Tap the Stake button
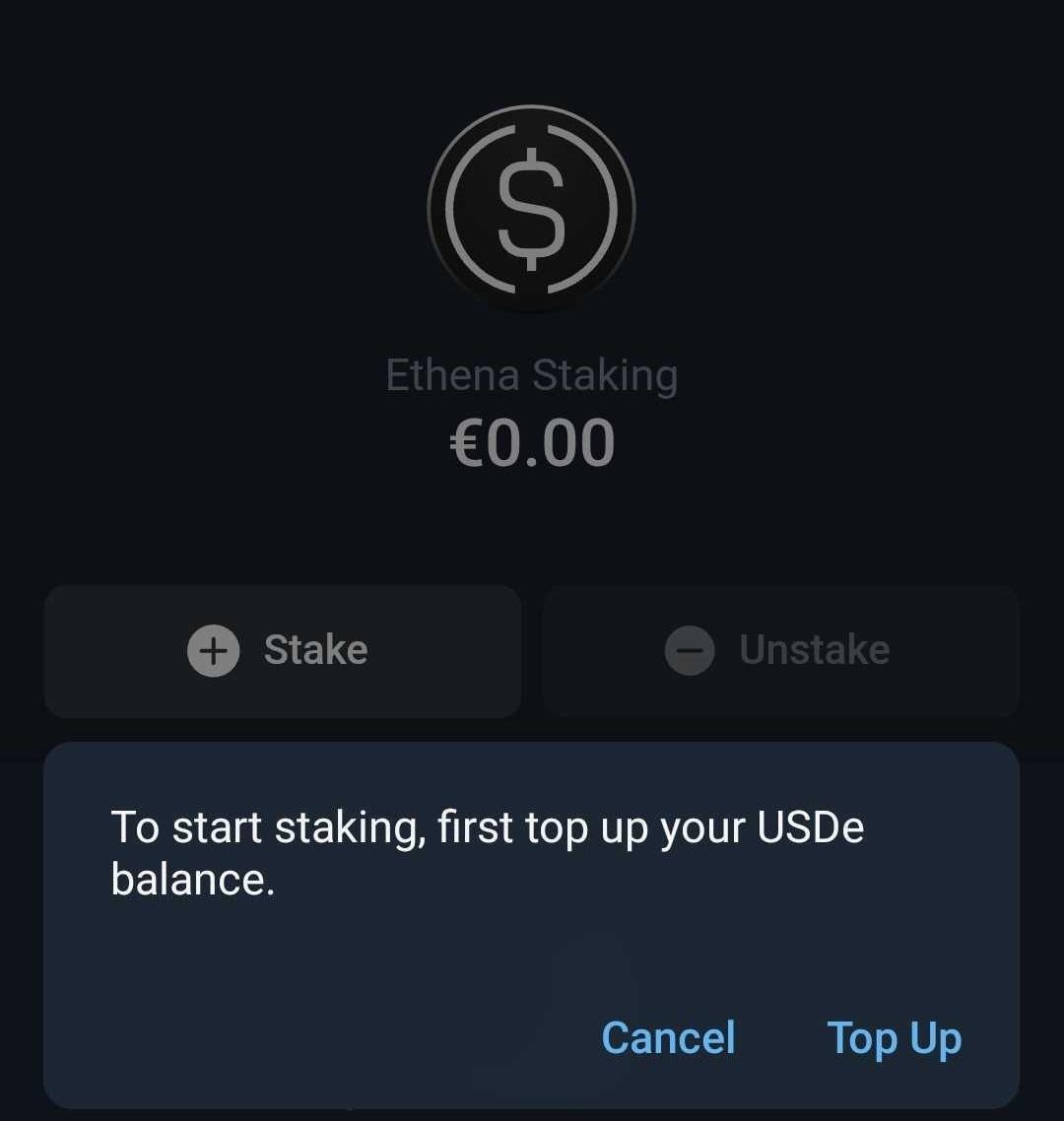1064x1121 pixels. pyautogui.click(x=282, y=651)
